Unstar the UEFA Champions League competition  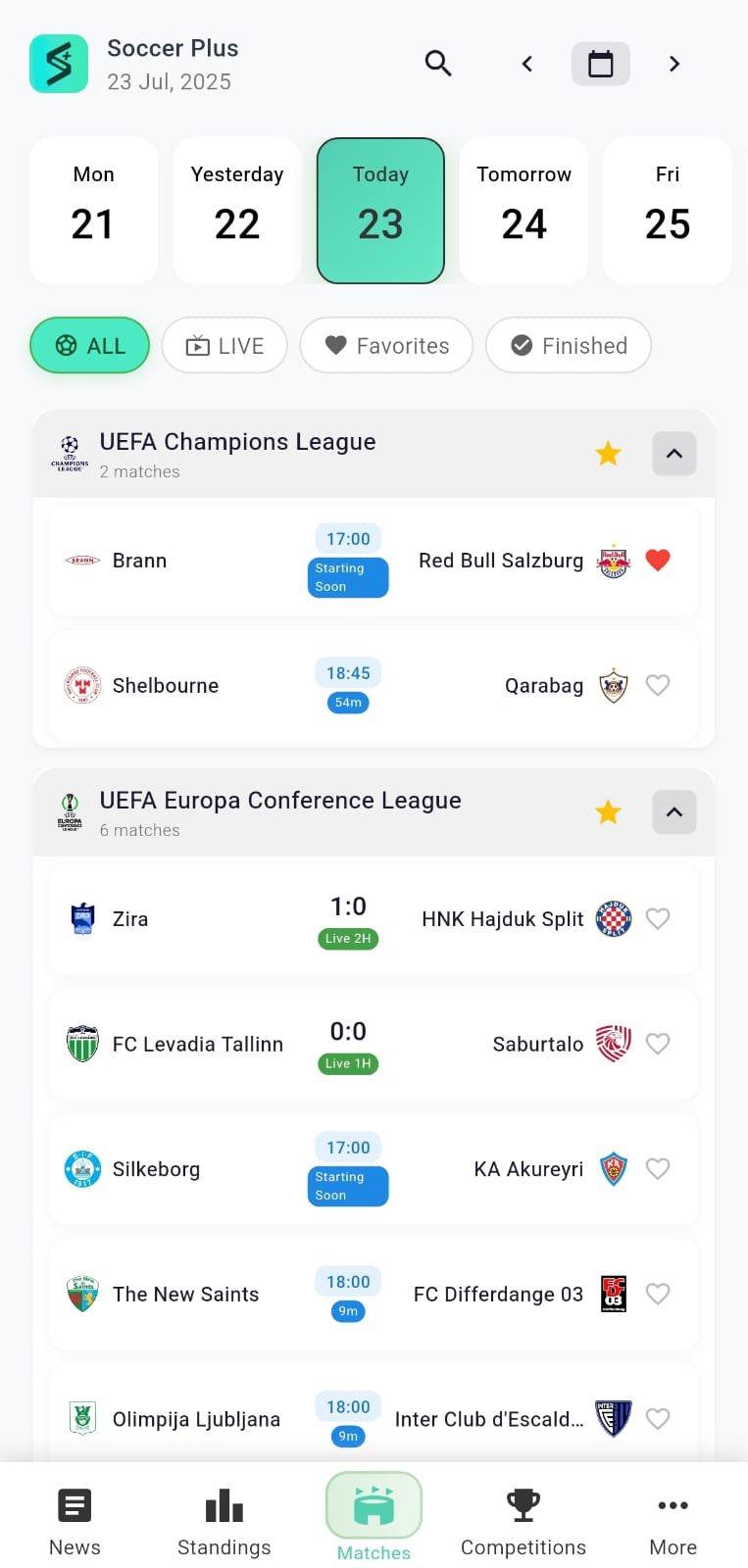[608, 453]
